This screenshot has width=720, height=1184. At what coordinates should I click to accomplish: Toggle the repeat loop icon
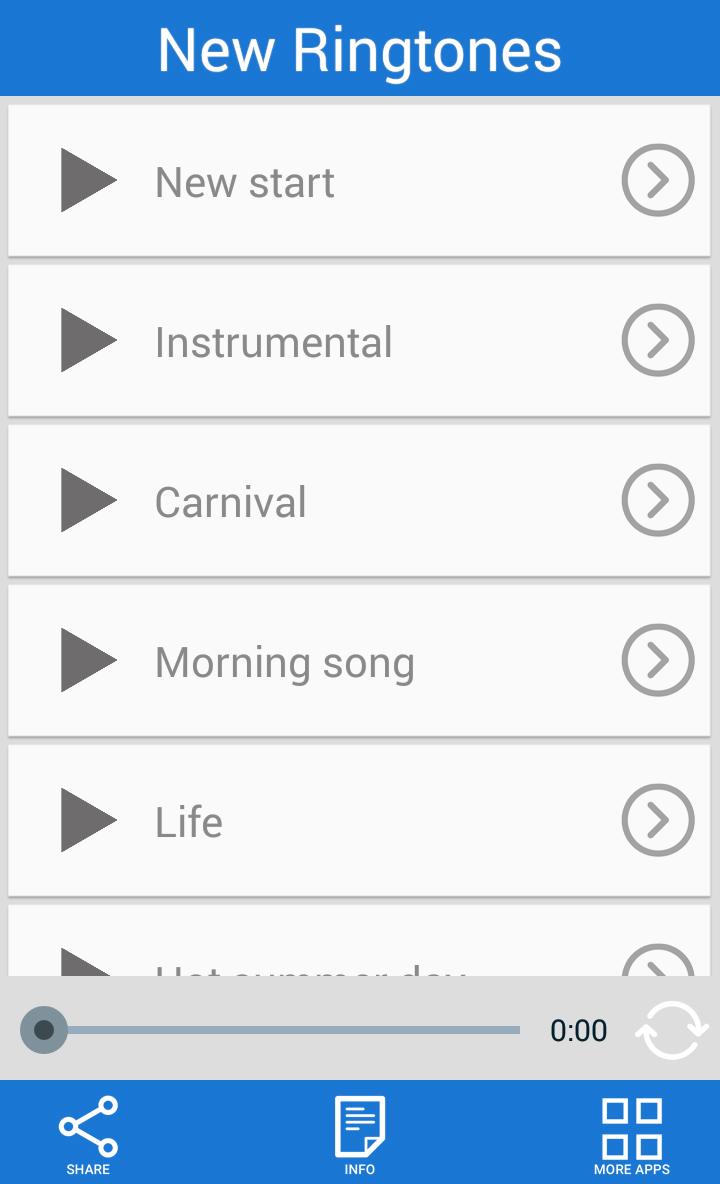click(x=671, y=1030)
